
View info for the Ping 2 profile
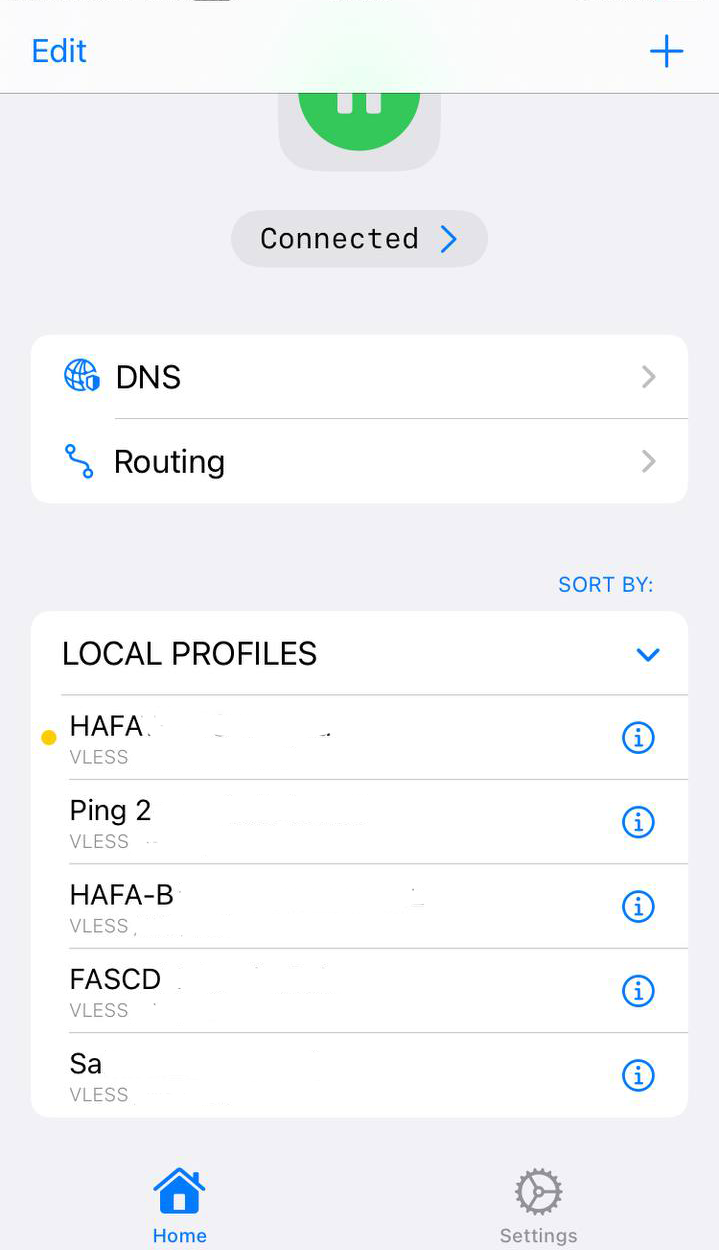pyautogui.click(x=638, y=822)
